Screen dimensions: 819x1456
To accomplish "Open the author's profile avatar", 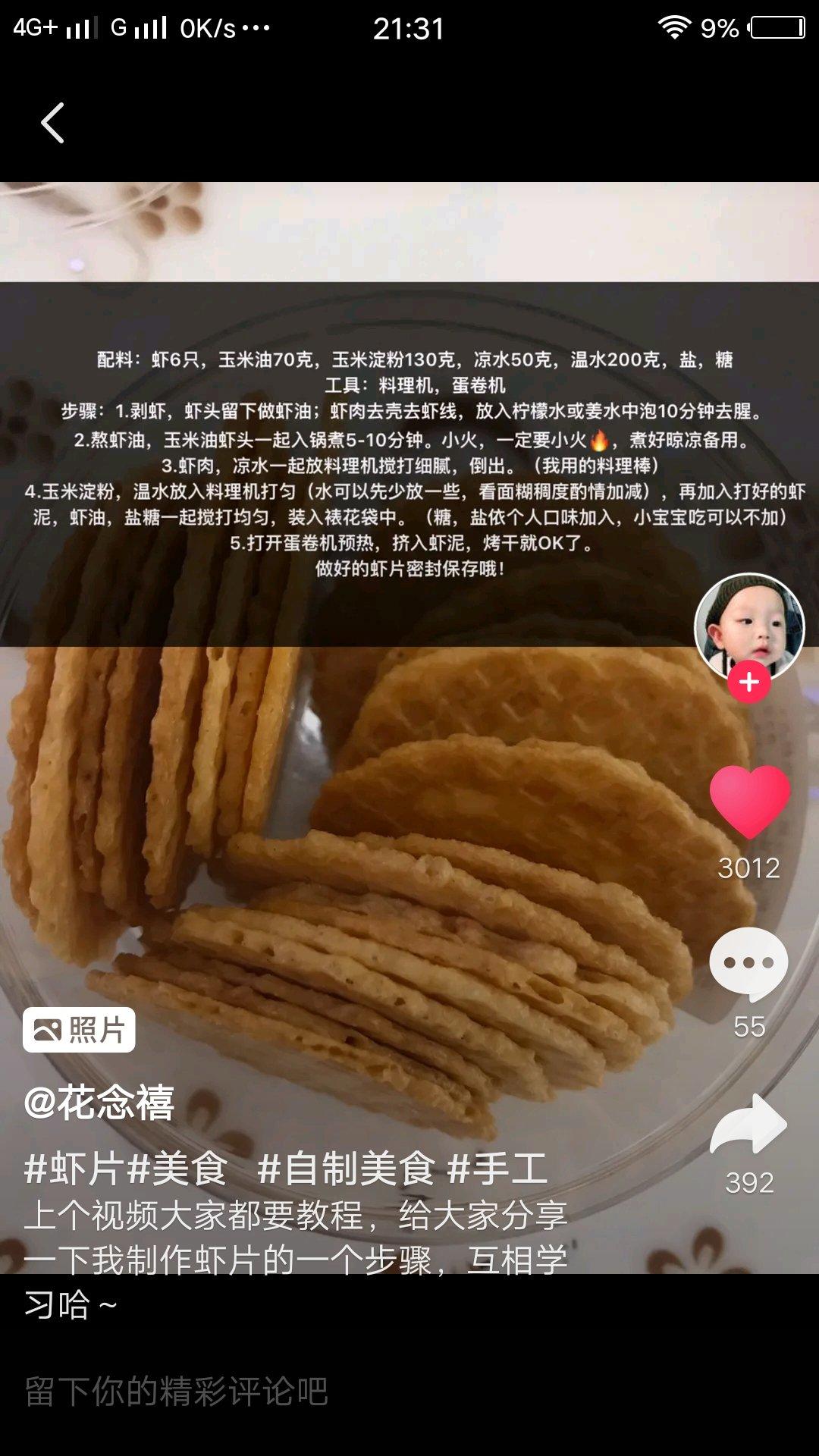I will [x=749, y=628].
